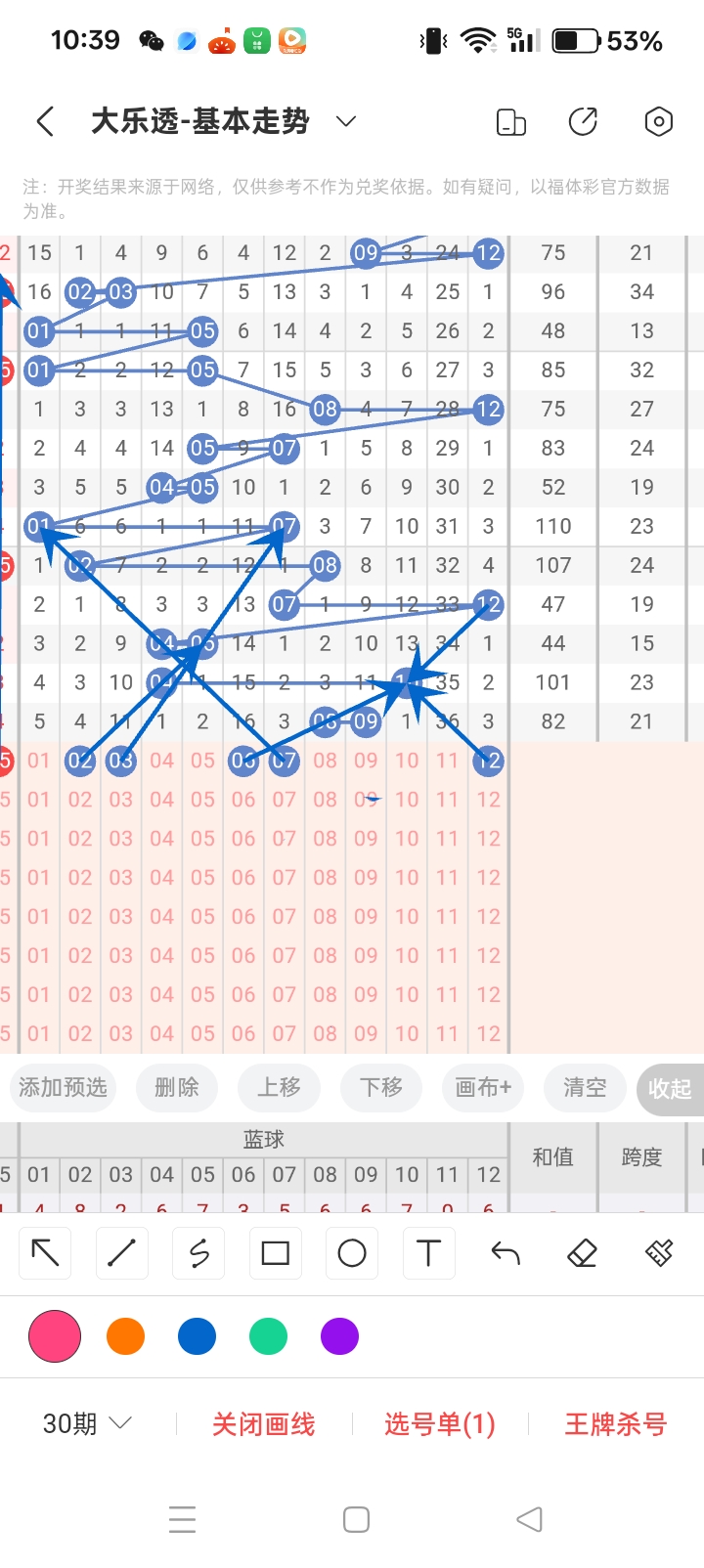The image size is (704, 1568).
Task: Tap the 添加预选 button
Action: [63, 1087]
